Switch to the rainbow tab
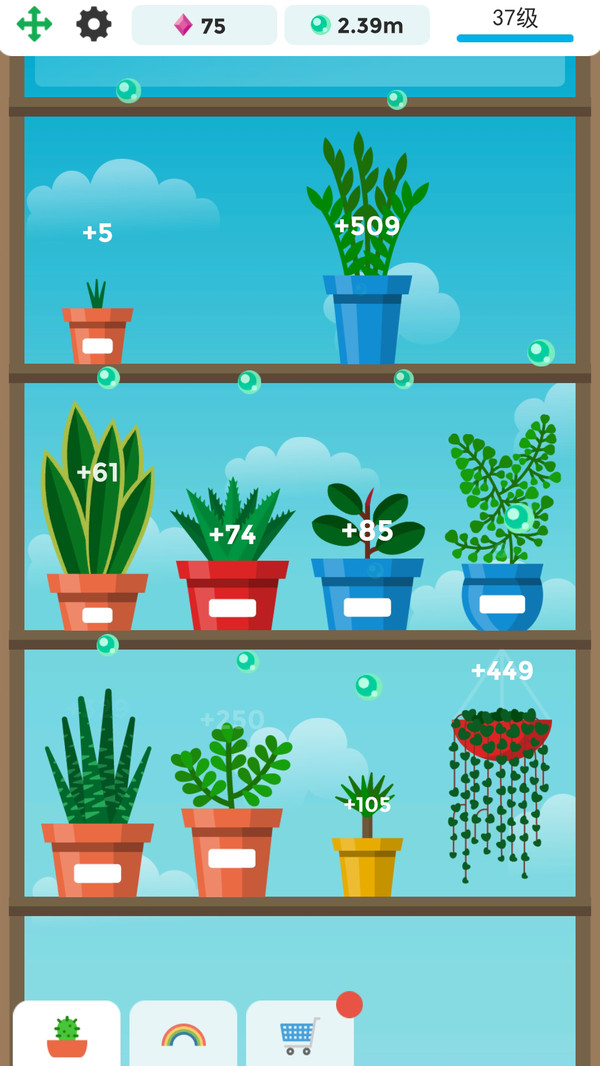The image size is (600, 1066). (183, 1034)
